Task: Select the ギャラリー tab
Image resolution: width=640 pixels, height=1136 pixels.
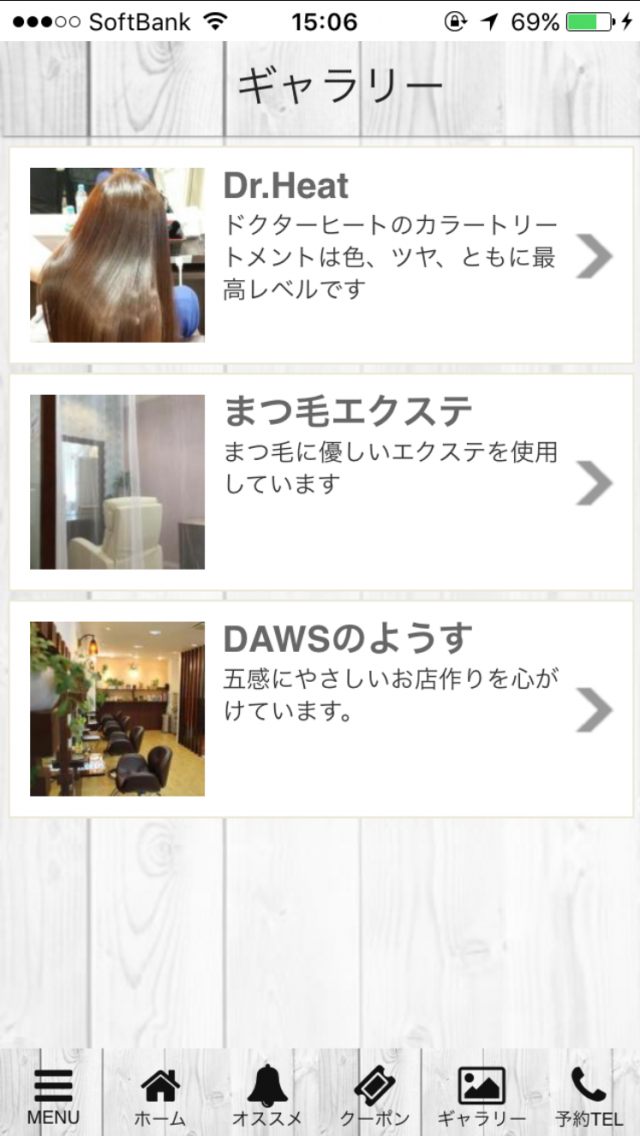Action: (x=481, y=1094)
